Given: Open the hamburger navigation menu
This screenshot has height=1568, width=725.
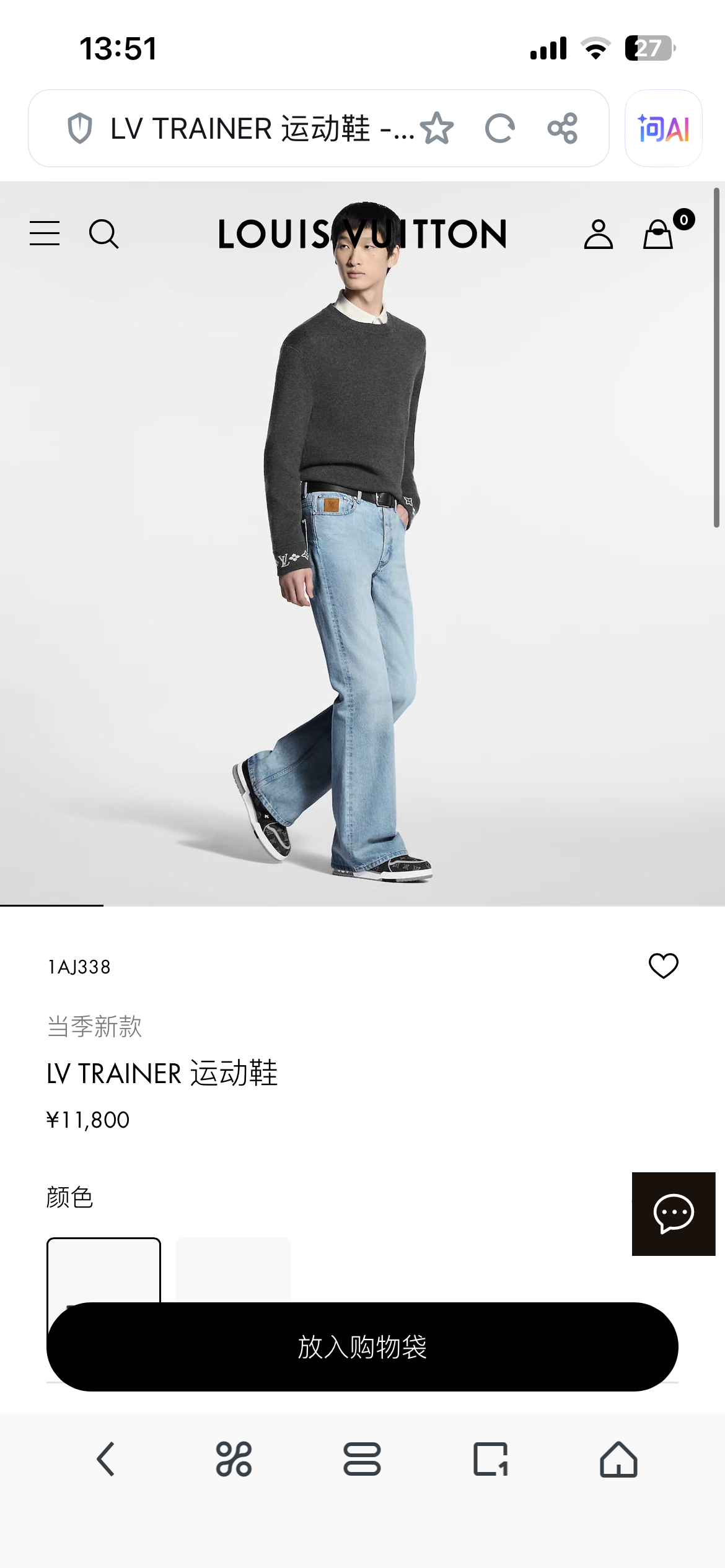Looking at the screenshot, I should [44, 233].
